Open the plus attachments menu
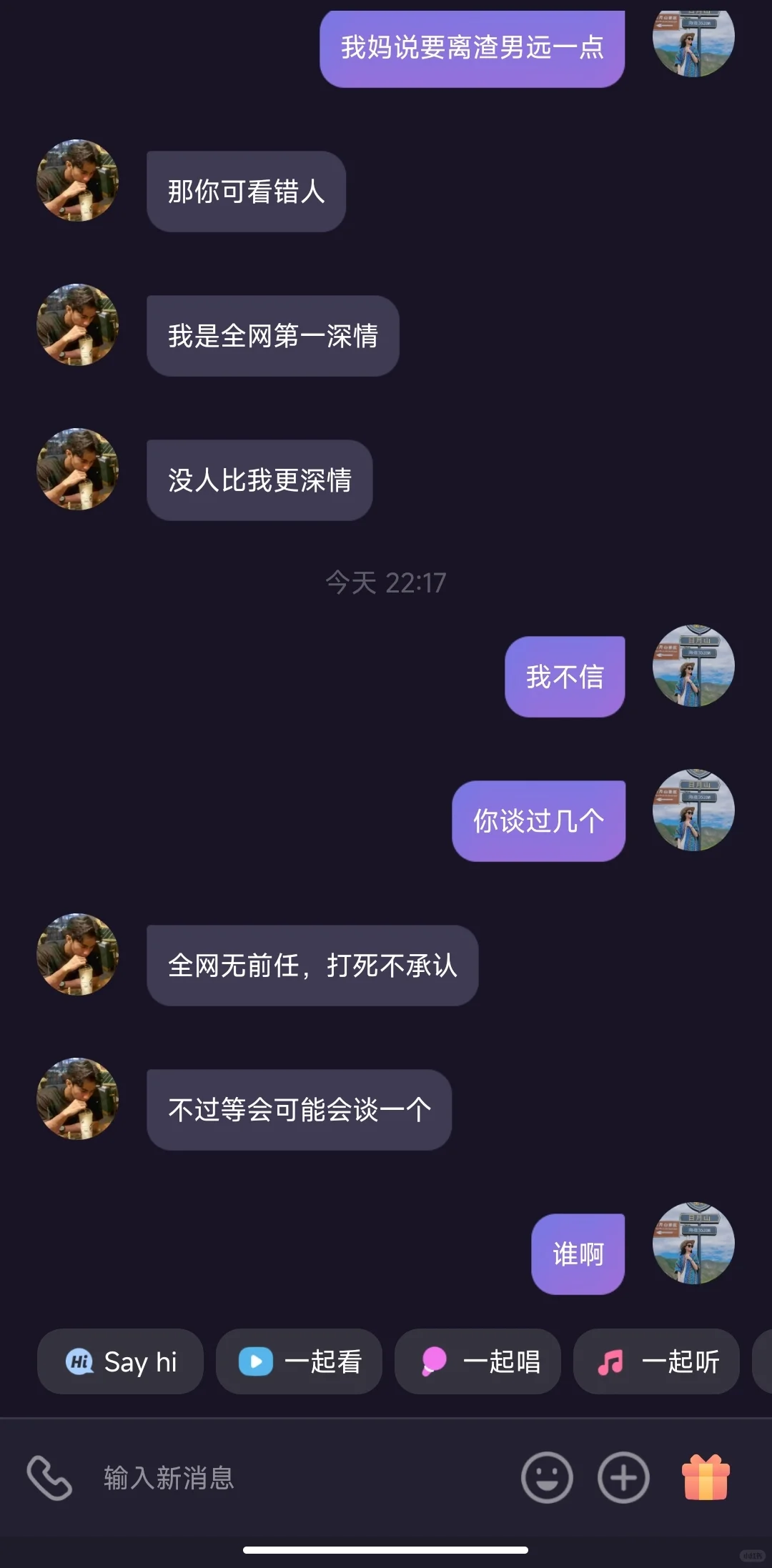 (x=623, y=1477)
